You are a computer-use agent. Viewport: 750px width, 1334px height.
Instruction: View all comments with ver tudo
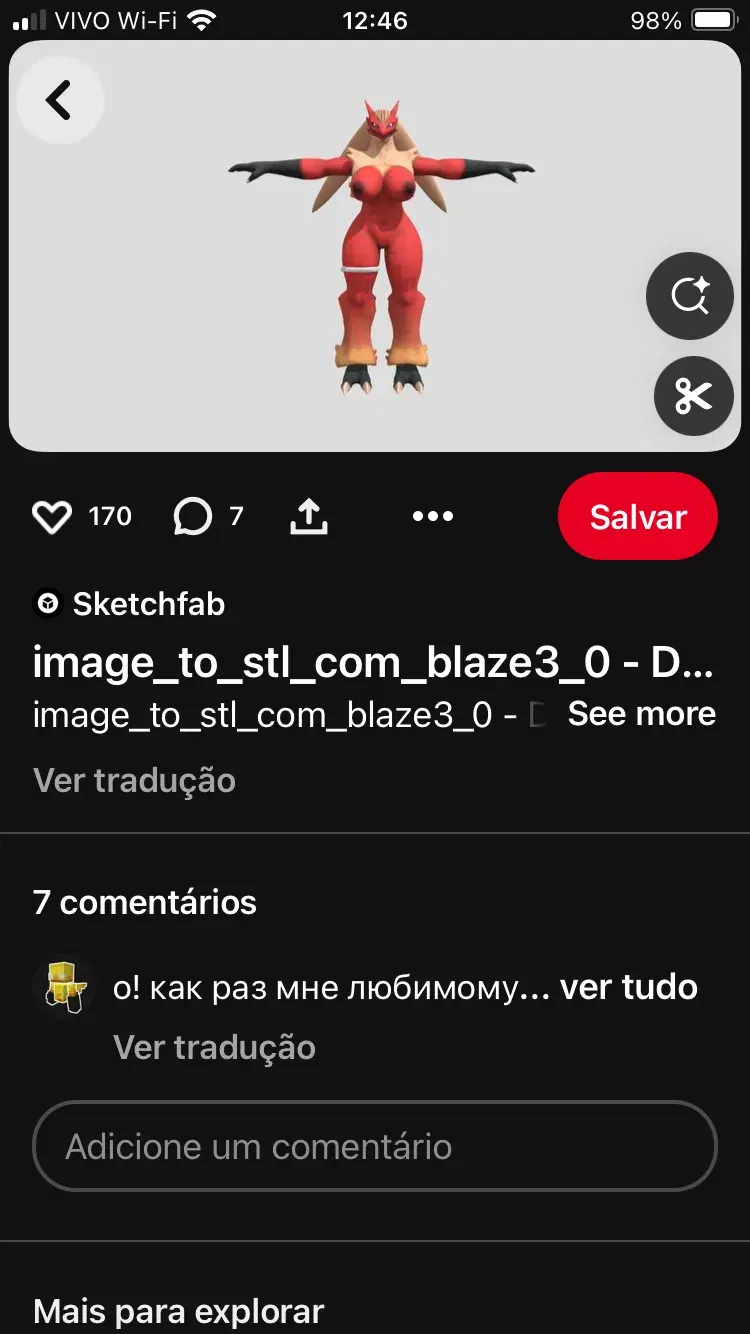tap(629, 987)
